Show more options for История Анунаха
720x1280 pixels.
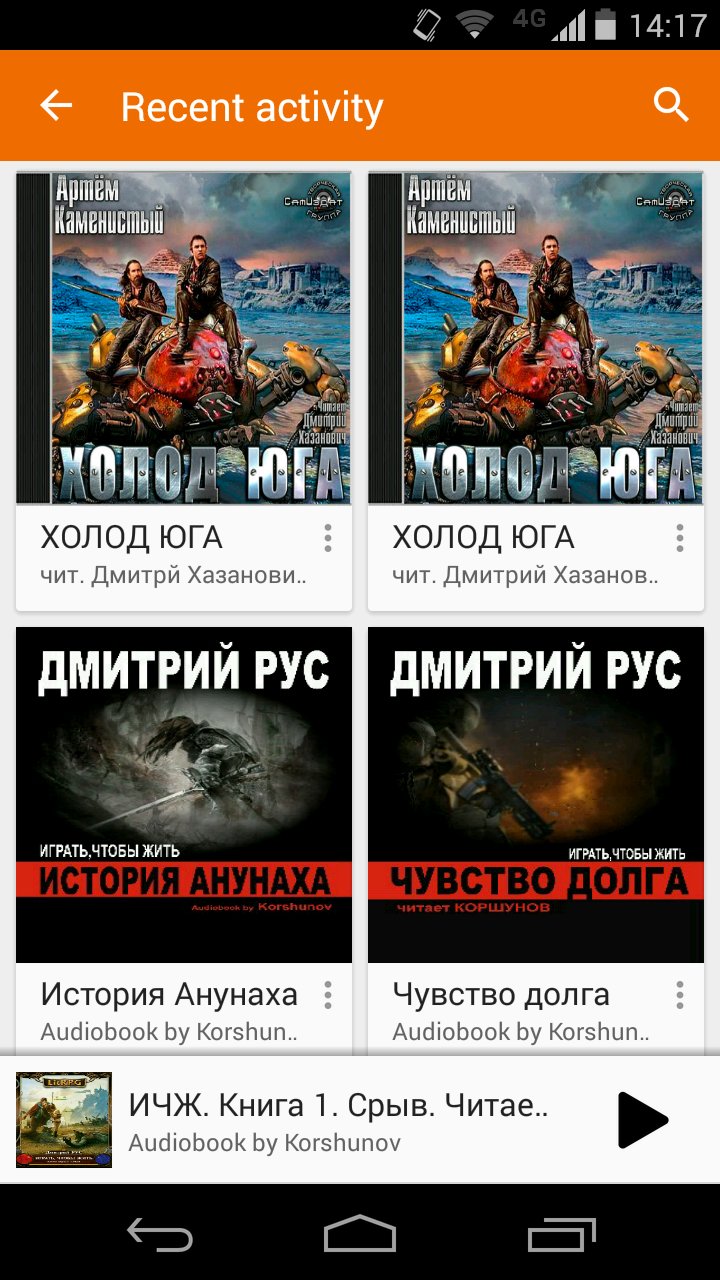pyautogui.click(x=328, y=995)
